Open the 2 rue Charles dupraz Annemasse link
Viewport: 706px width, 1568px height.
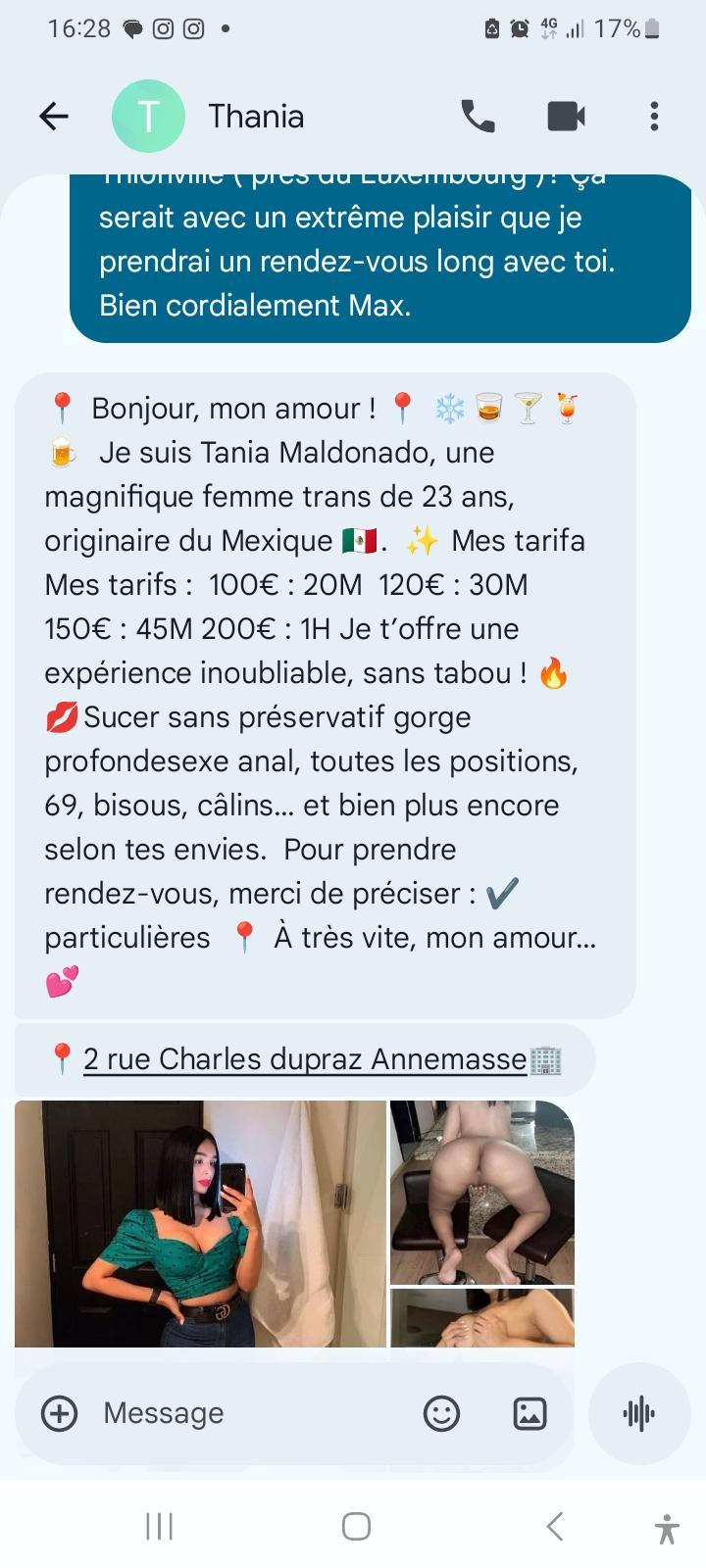click(305, 1059)
